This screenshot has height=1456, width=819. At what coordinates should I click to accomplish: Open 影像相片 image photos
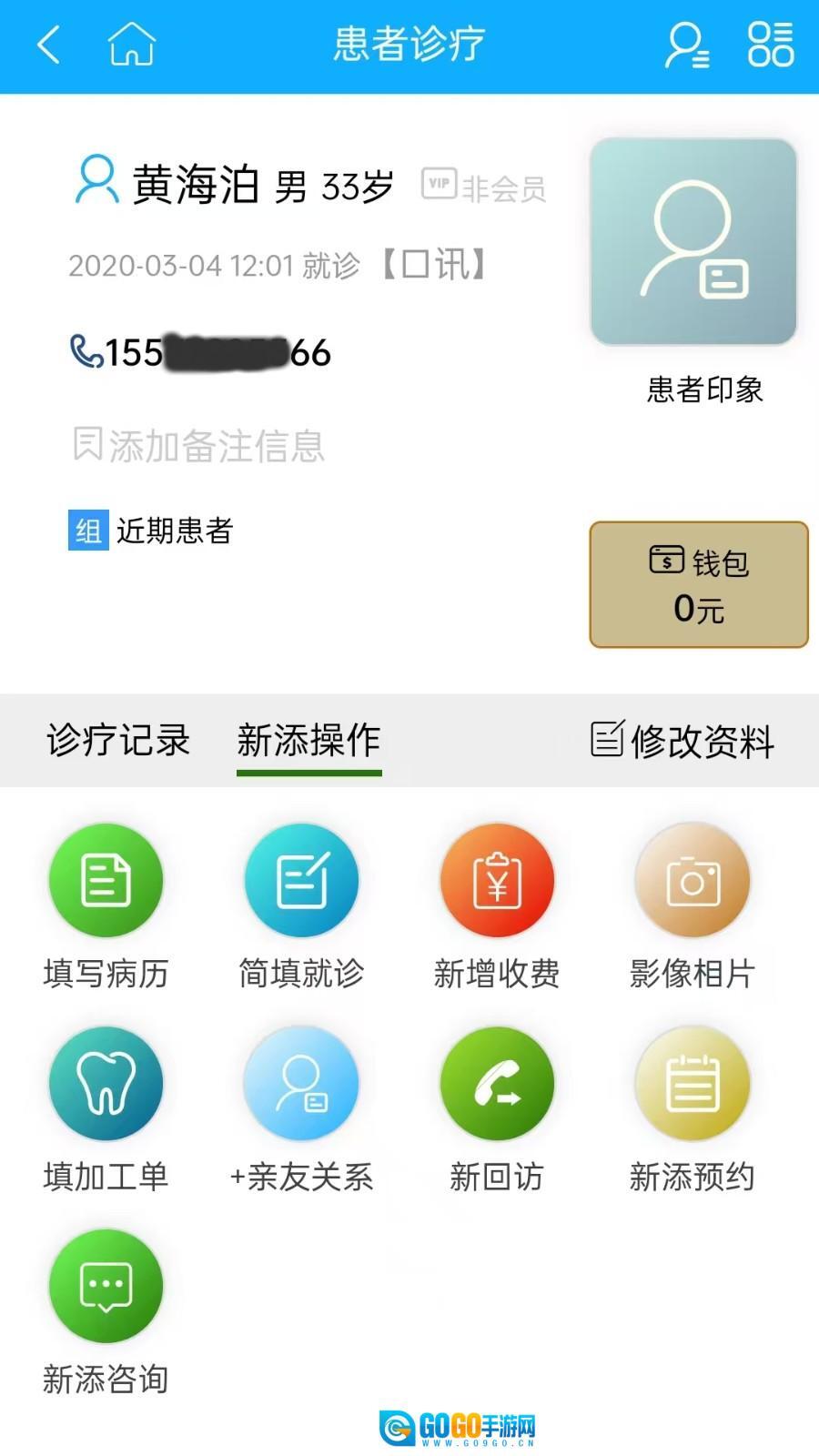point(692,880)
